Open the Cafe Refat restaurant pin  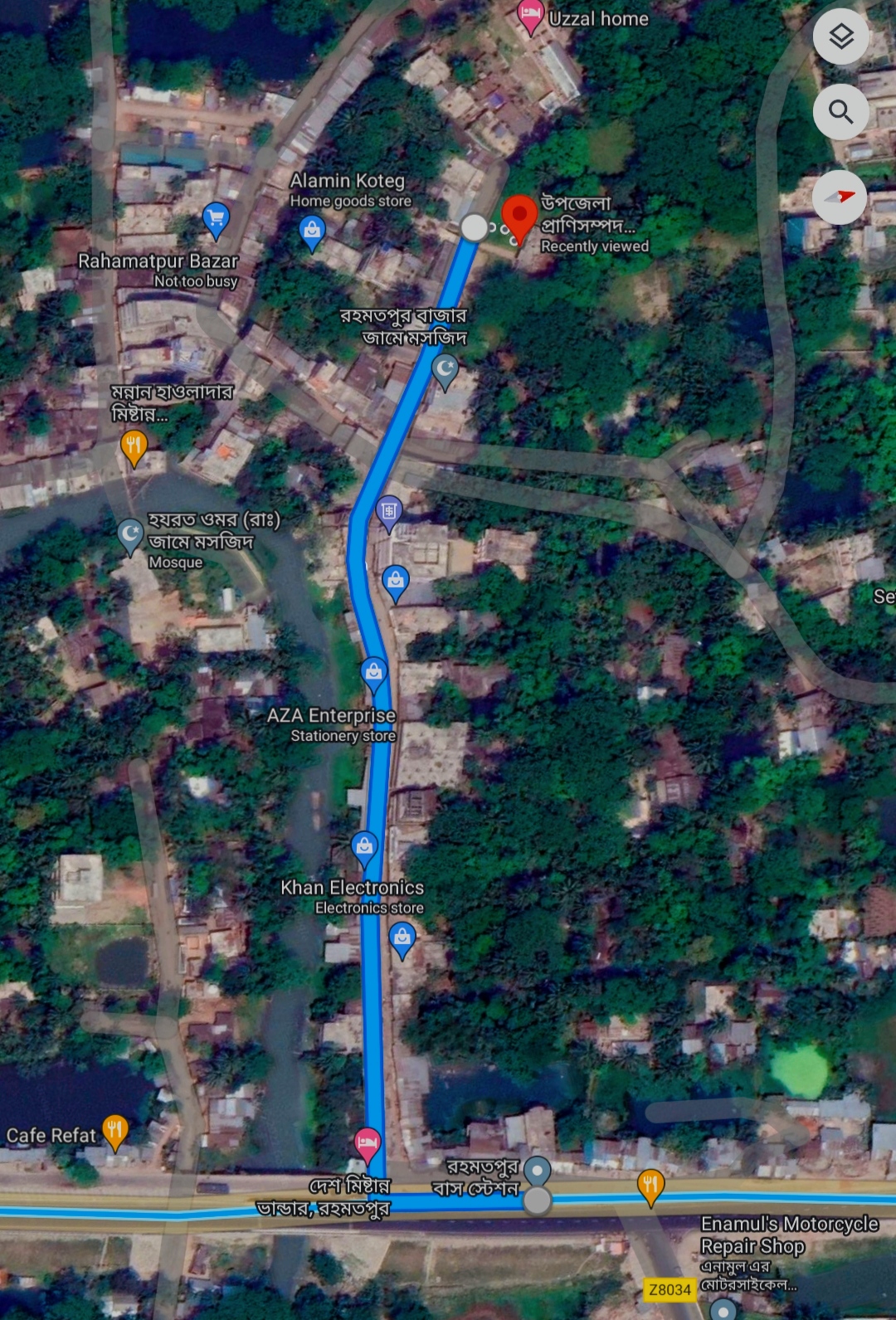click(114, 1131)
